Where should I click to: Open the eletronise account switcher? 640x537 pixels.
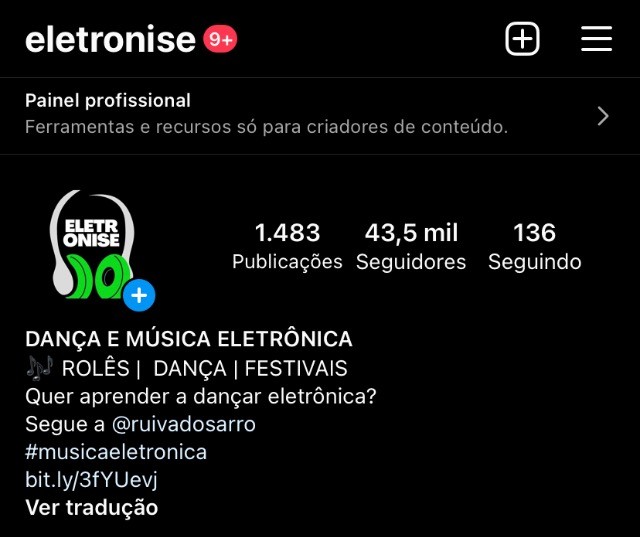[x=110, y=39]
